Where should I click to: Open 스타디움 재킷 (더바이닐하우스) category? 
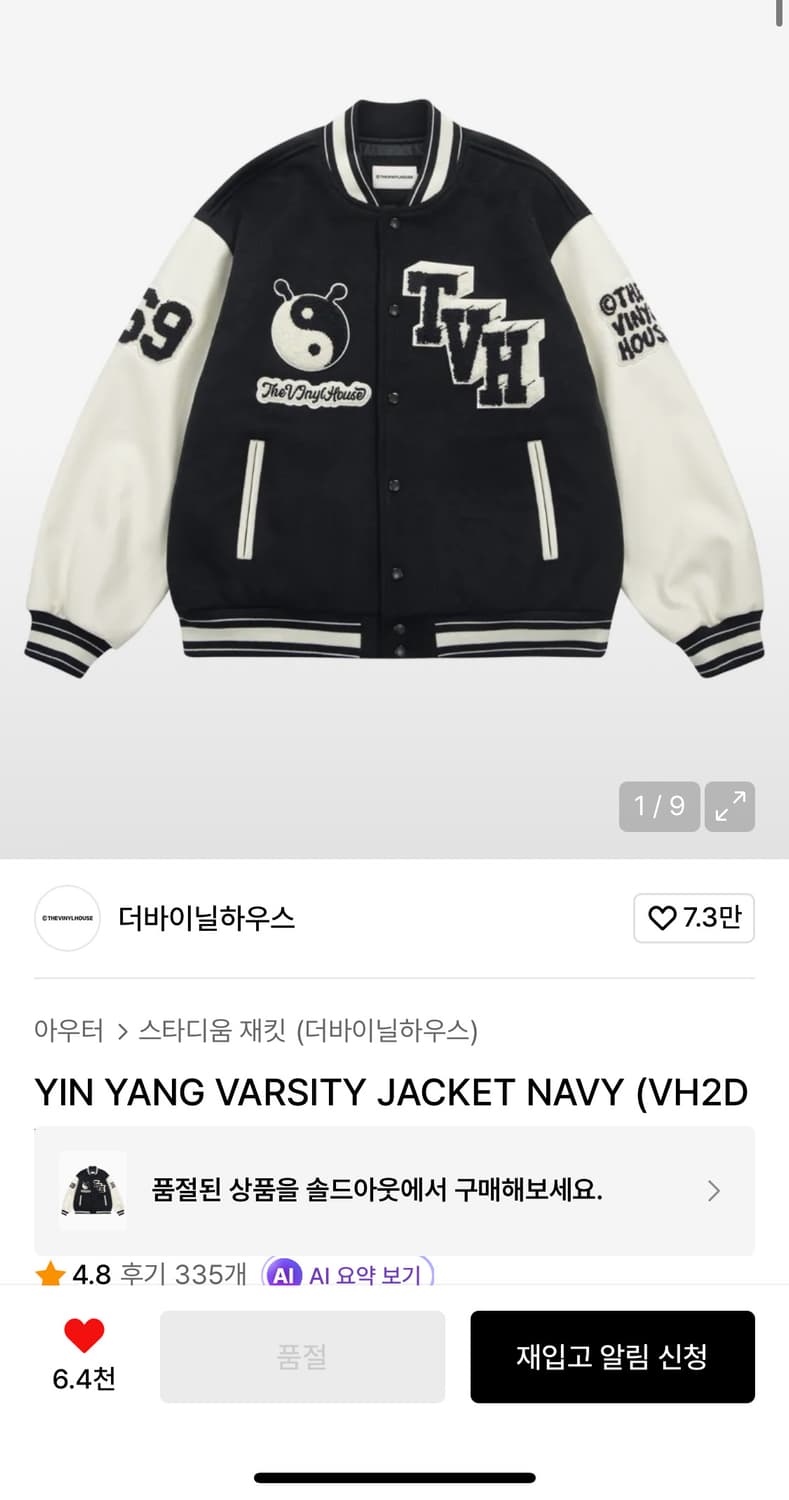tap(308, 1030)
